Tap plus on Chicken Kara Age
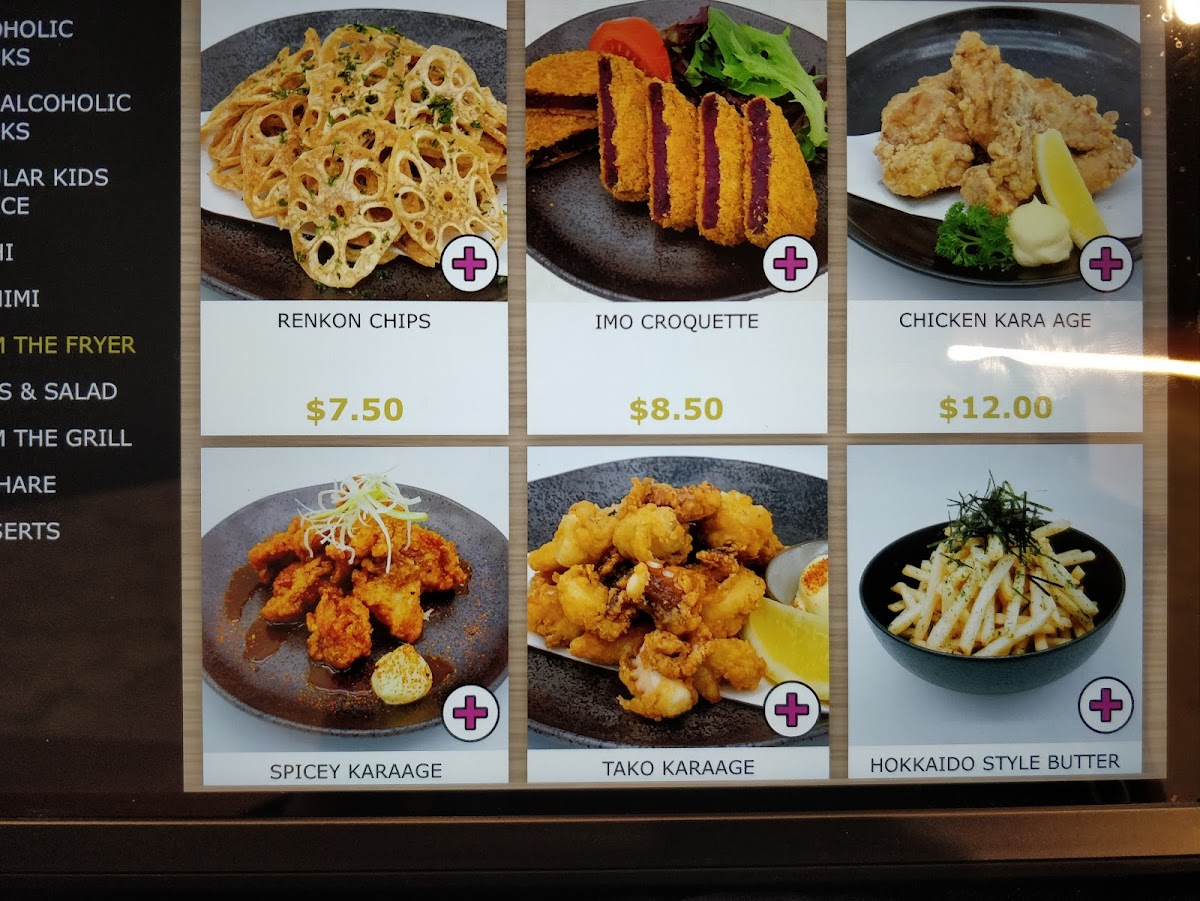The height and width of the screenshot is (901, 1200). click(x=1106, y=264)
